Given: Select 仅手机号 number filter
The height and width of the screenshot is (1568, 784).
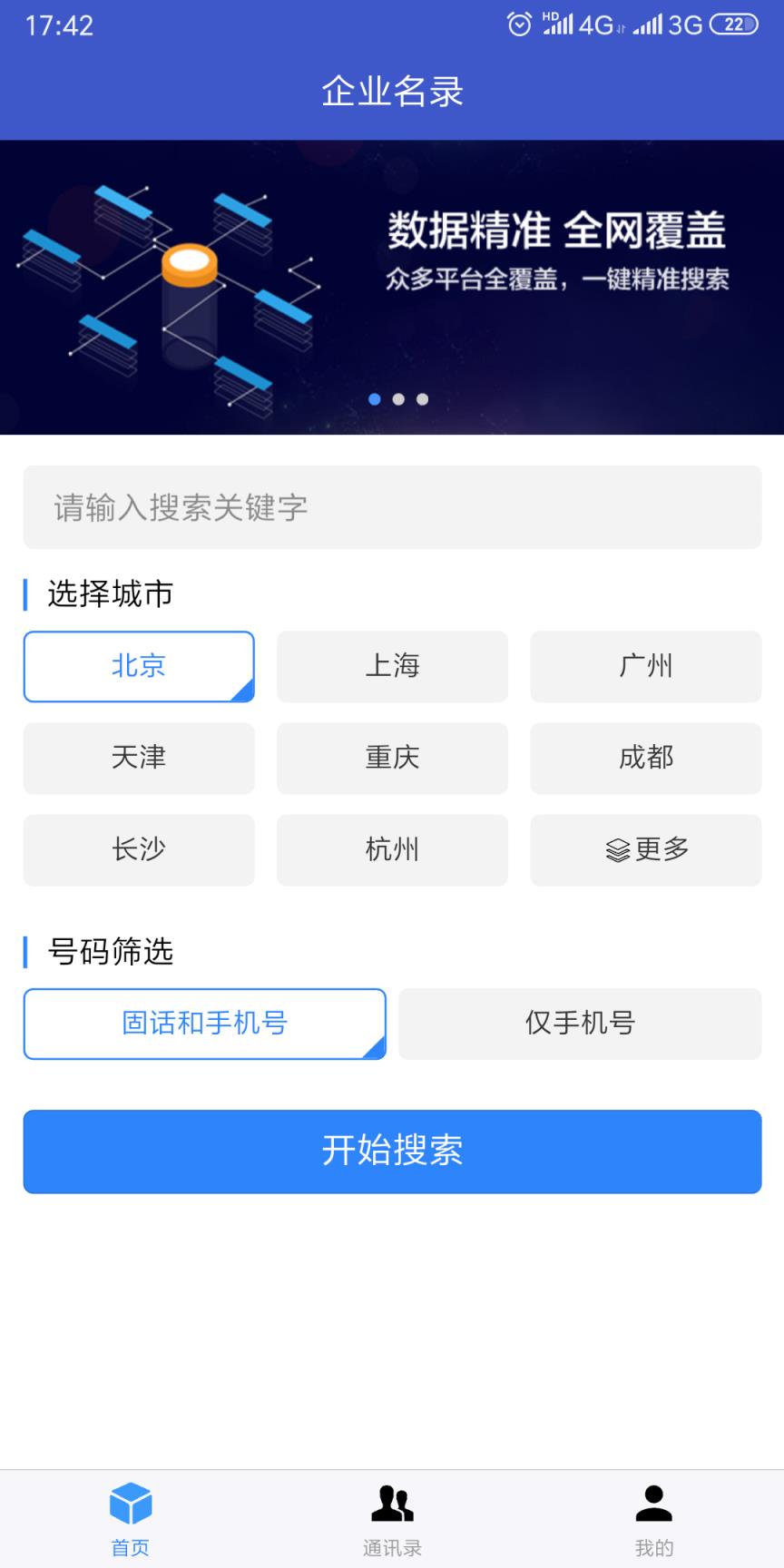Looking at the screenshot, I should point(579,1024).
